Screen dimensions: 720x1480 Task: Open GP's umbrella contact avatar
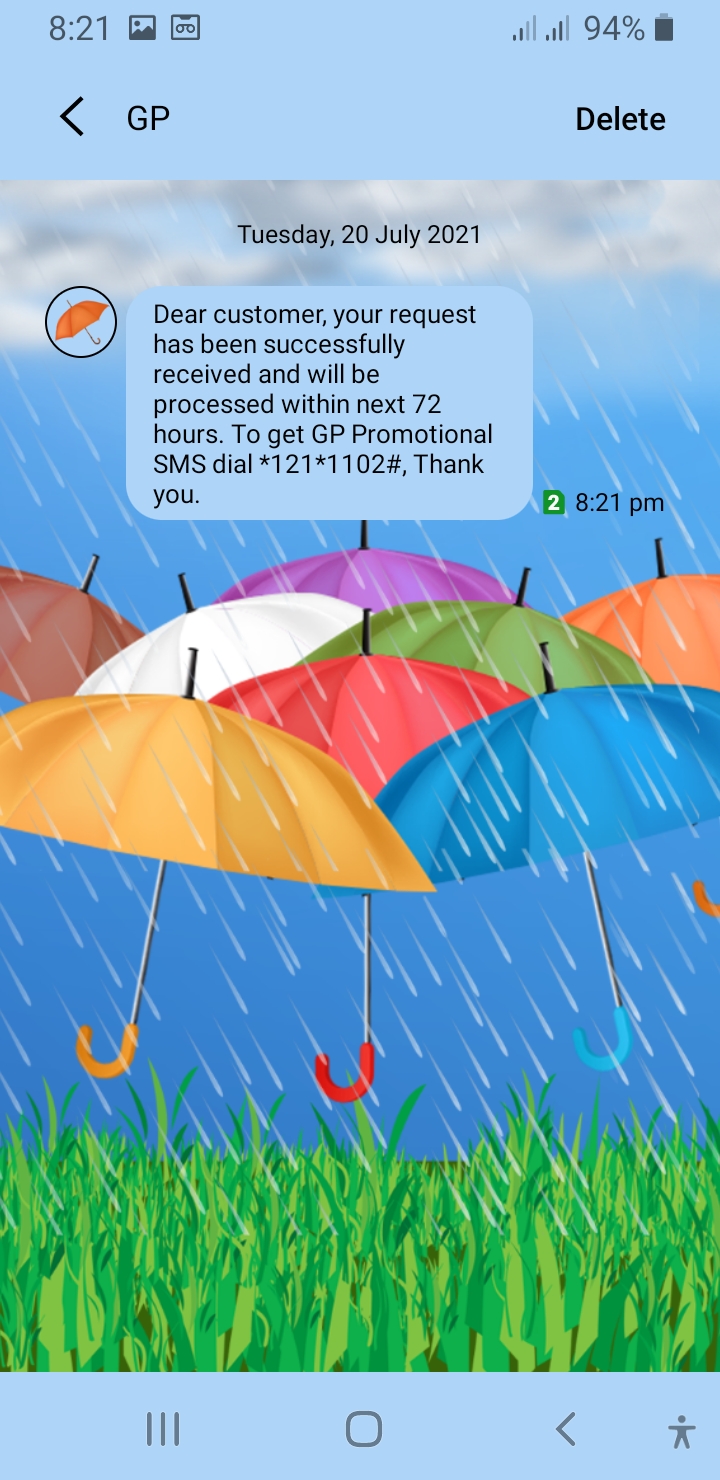81,322
